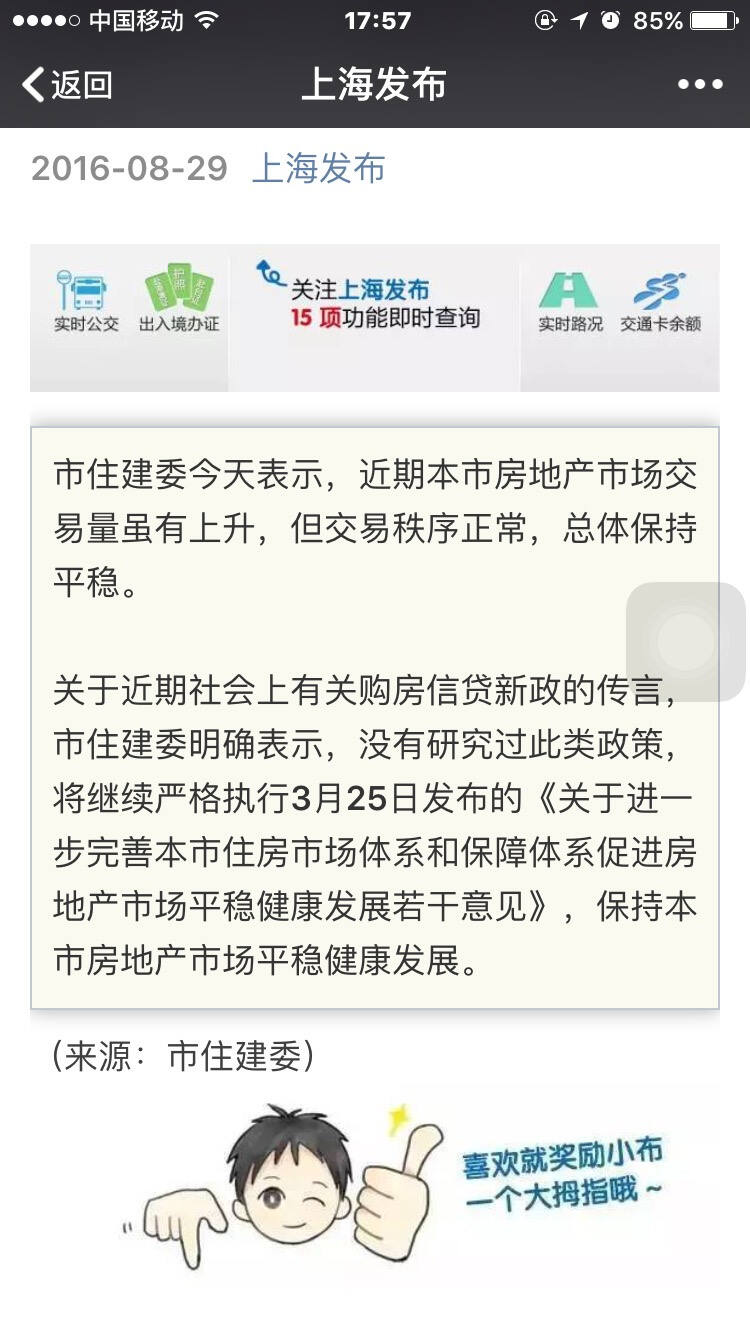The width and height of the screenshot is (750, 1334).
Task: Go back using the 返回 button
Action: (66, 85)
